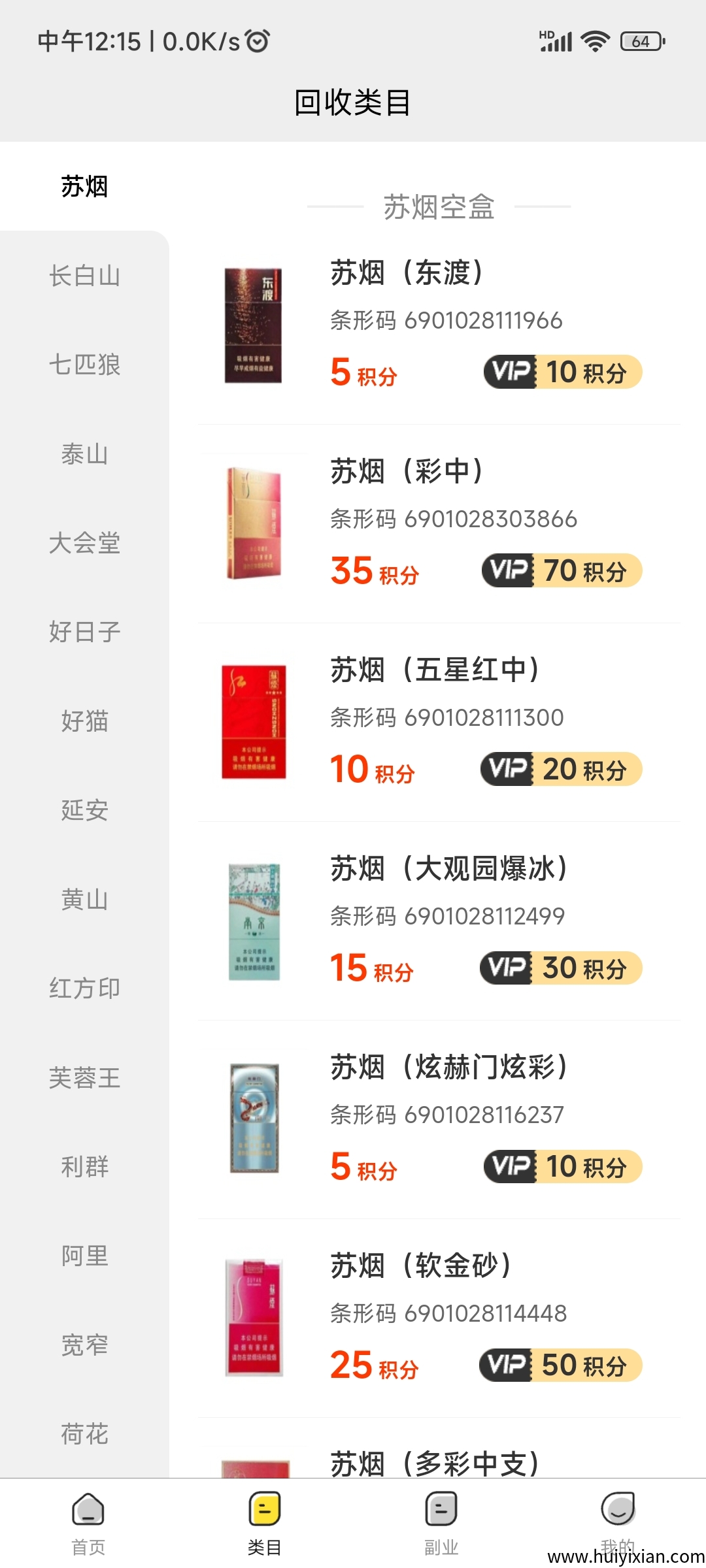
Task: Open the 利群 category
Action: pyautogui.click(x=84, y=1166)
